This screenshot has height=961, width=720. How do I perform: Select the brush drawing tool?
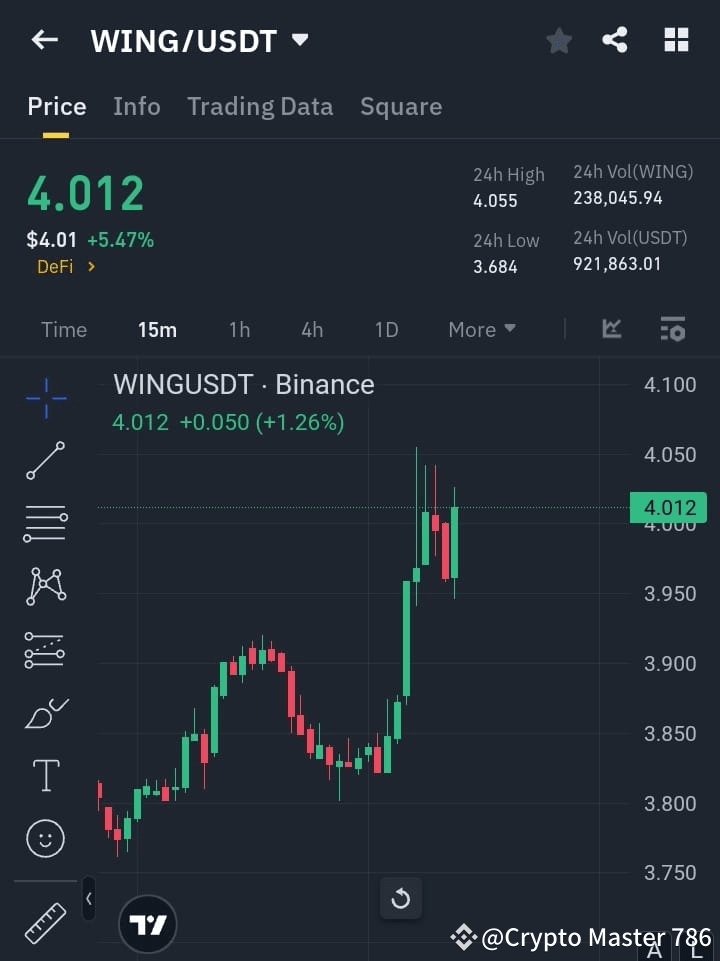click(44, 712)
